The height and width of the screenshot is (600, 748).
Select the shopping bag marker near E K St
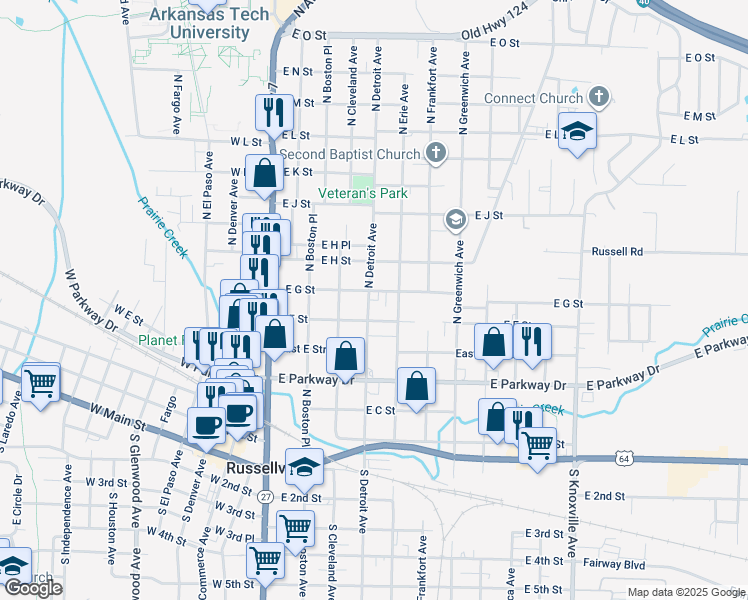pos(265,174)
